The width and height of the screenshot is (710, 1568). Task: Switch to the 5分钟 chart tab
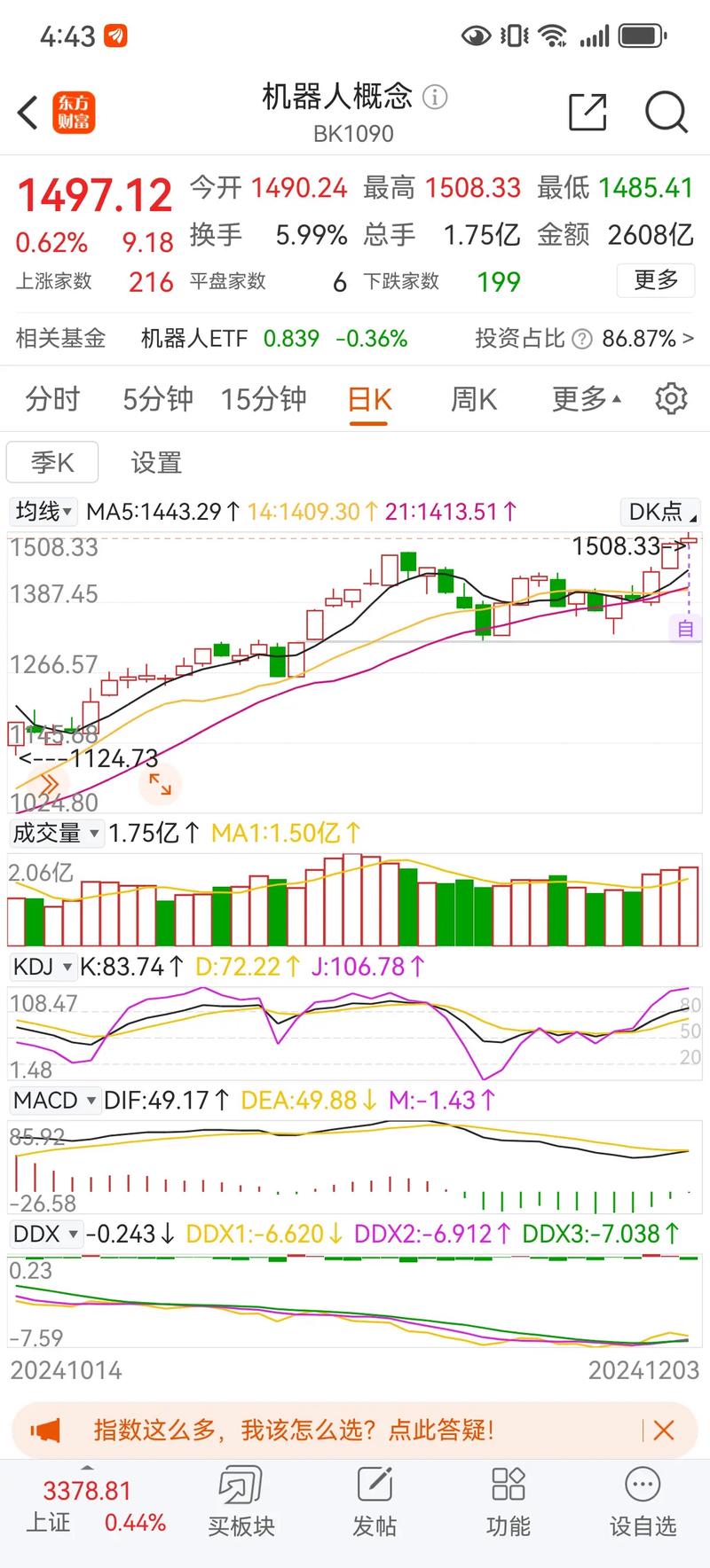tap(157, 400)
